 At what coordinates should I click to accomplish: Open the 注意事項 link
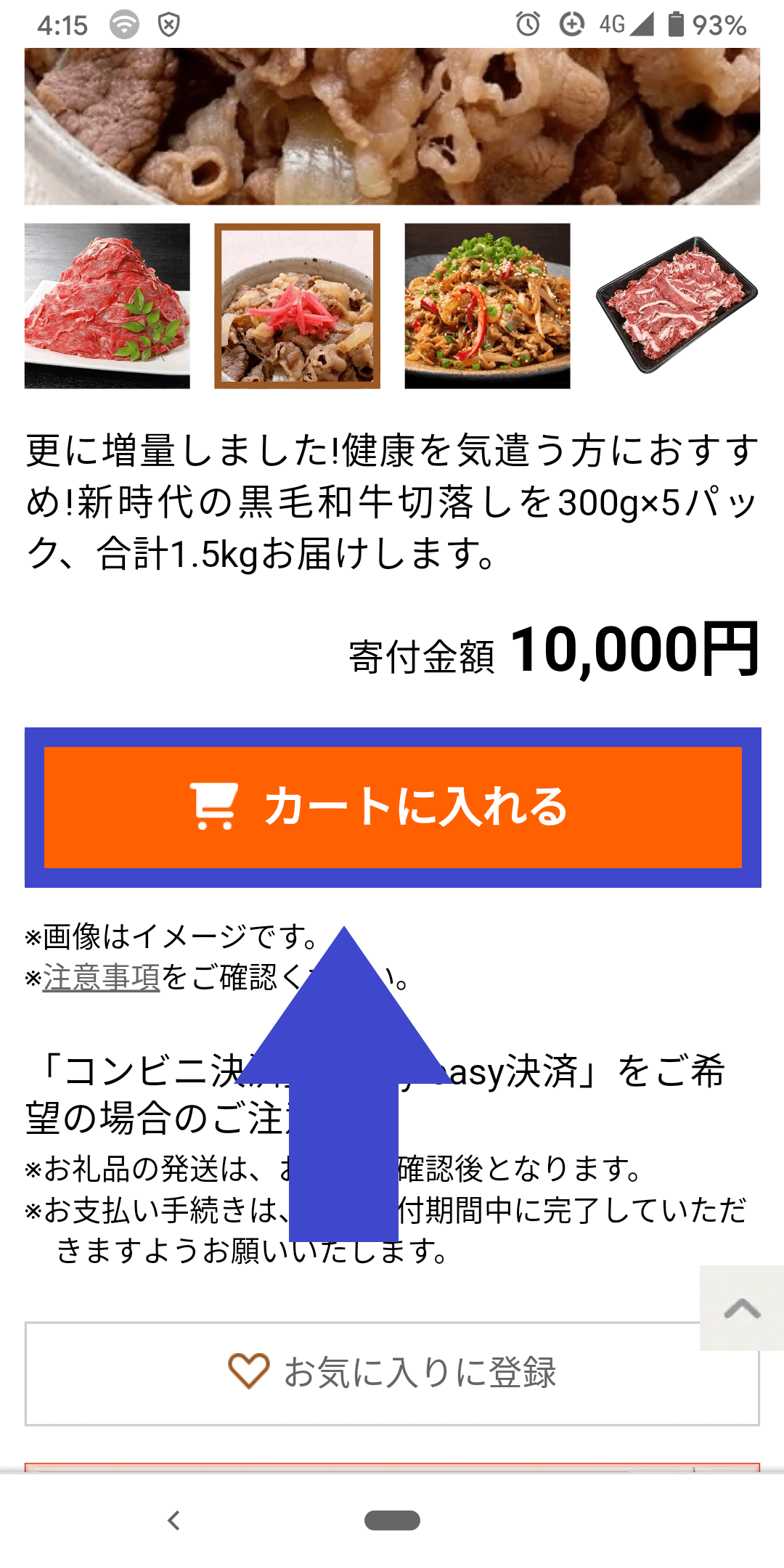click(101, 978)
